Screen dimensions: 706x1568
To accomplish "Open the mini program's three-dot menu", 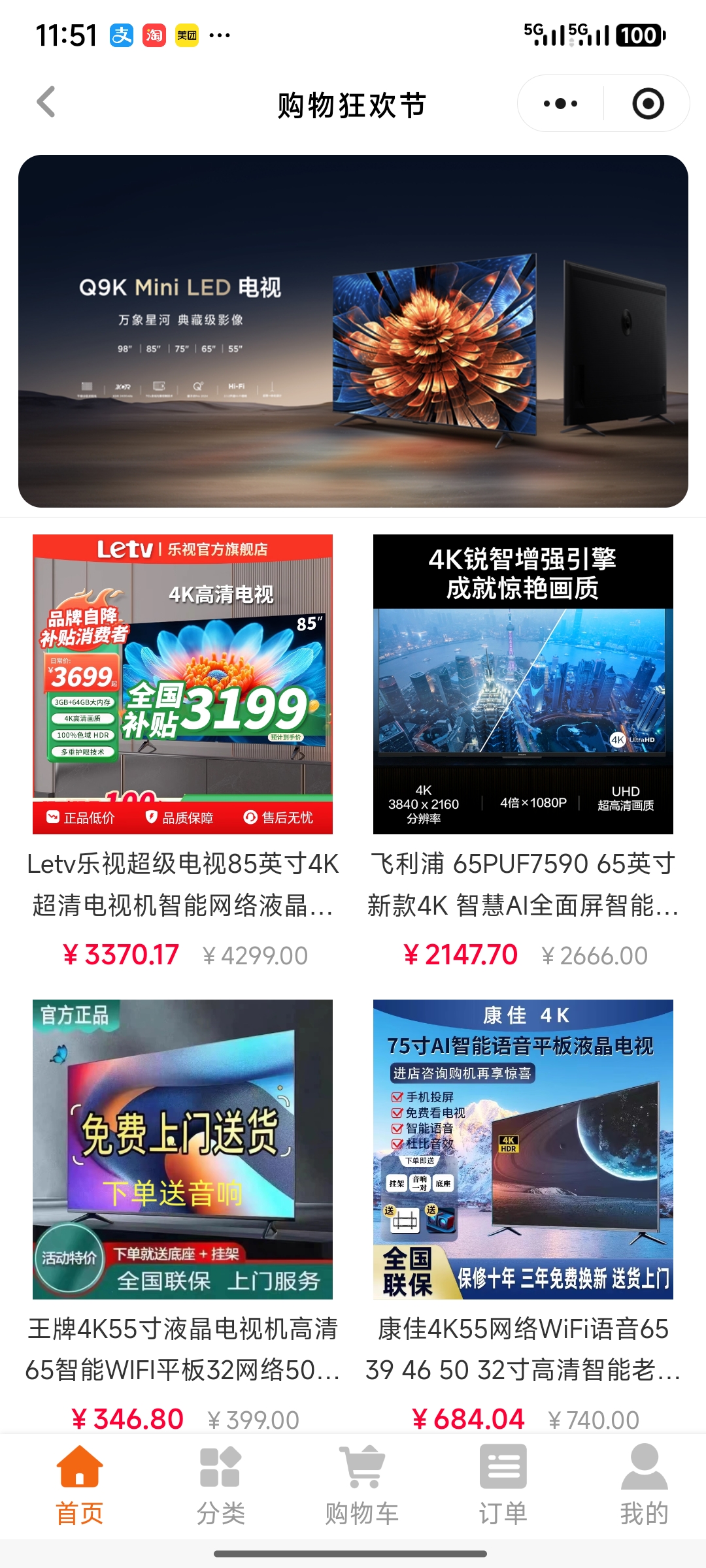I will [560, 104].
